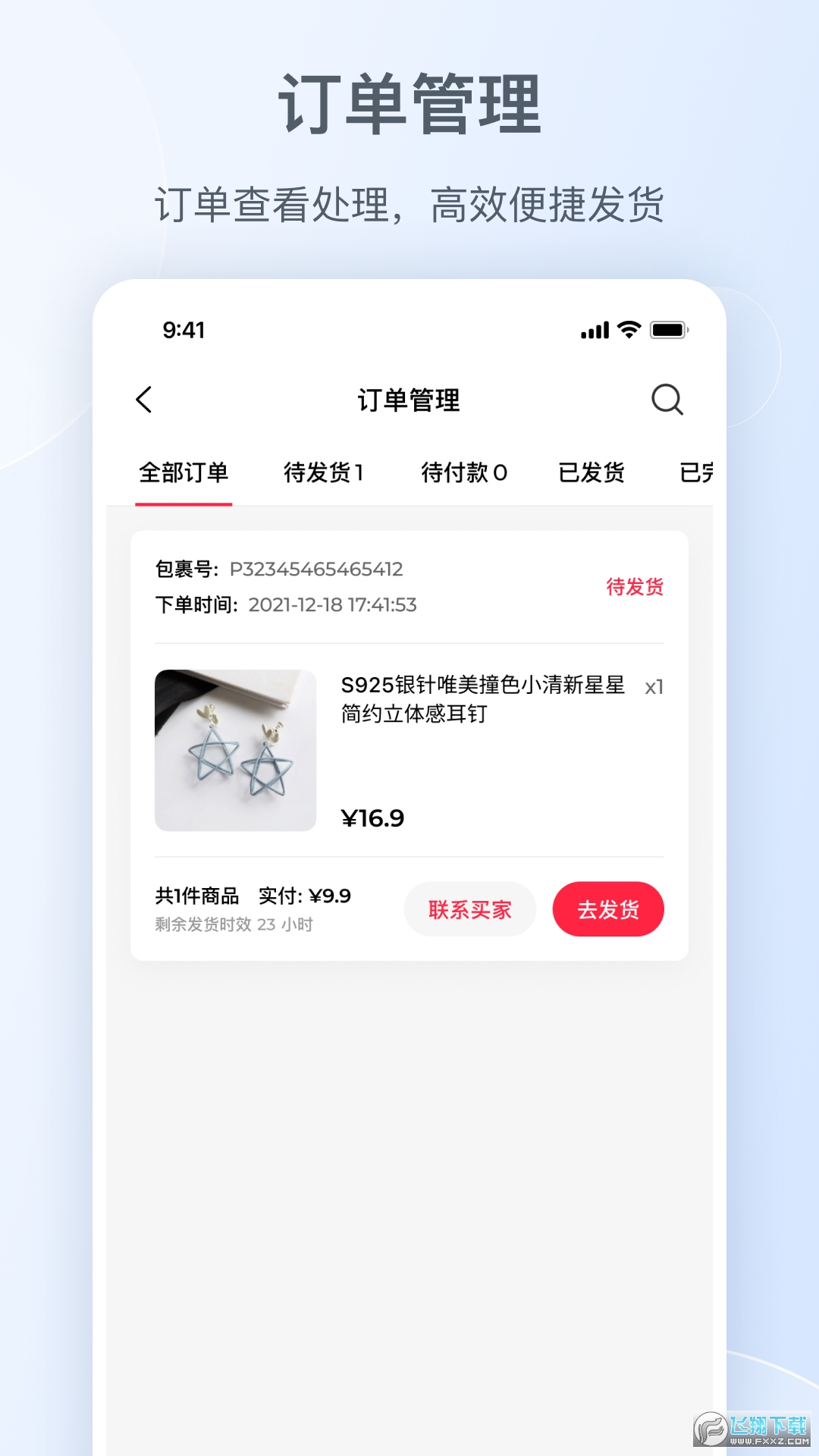This screenshot has height=1456, width=819.
Task: Click the red 待发货 status label on the order
Action: click(x=635, y=588)
